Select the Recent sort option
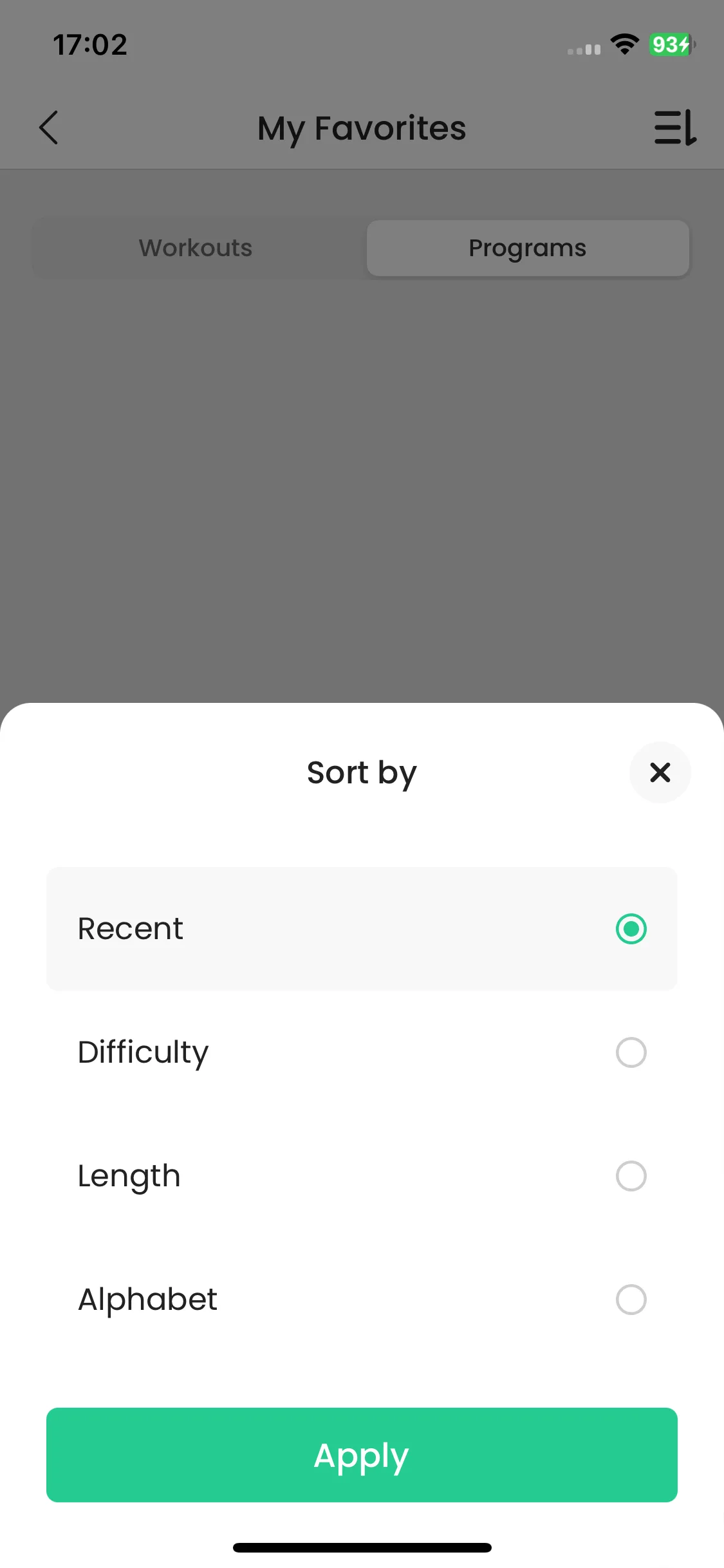This screenshot has height=1568, width=724. 362,928
